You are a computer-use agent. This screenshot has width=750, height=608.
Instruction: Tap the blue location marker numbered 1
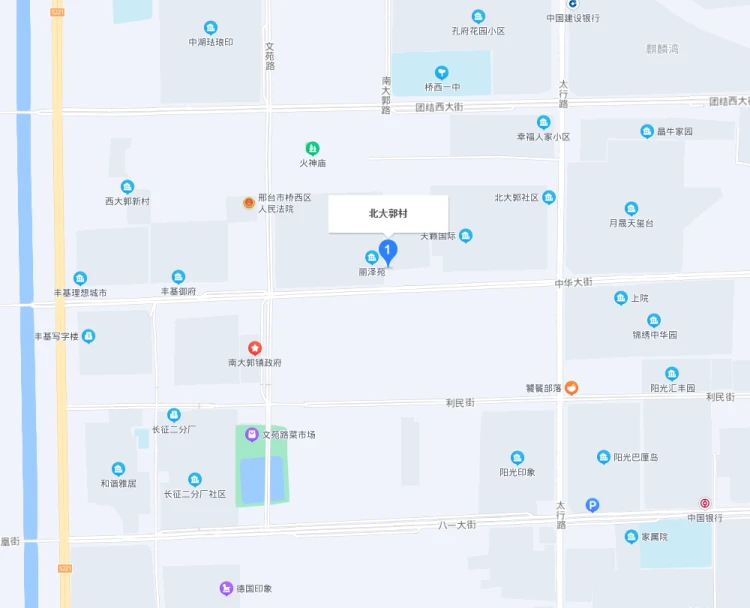pyautogui.click(x=388, y=251)
